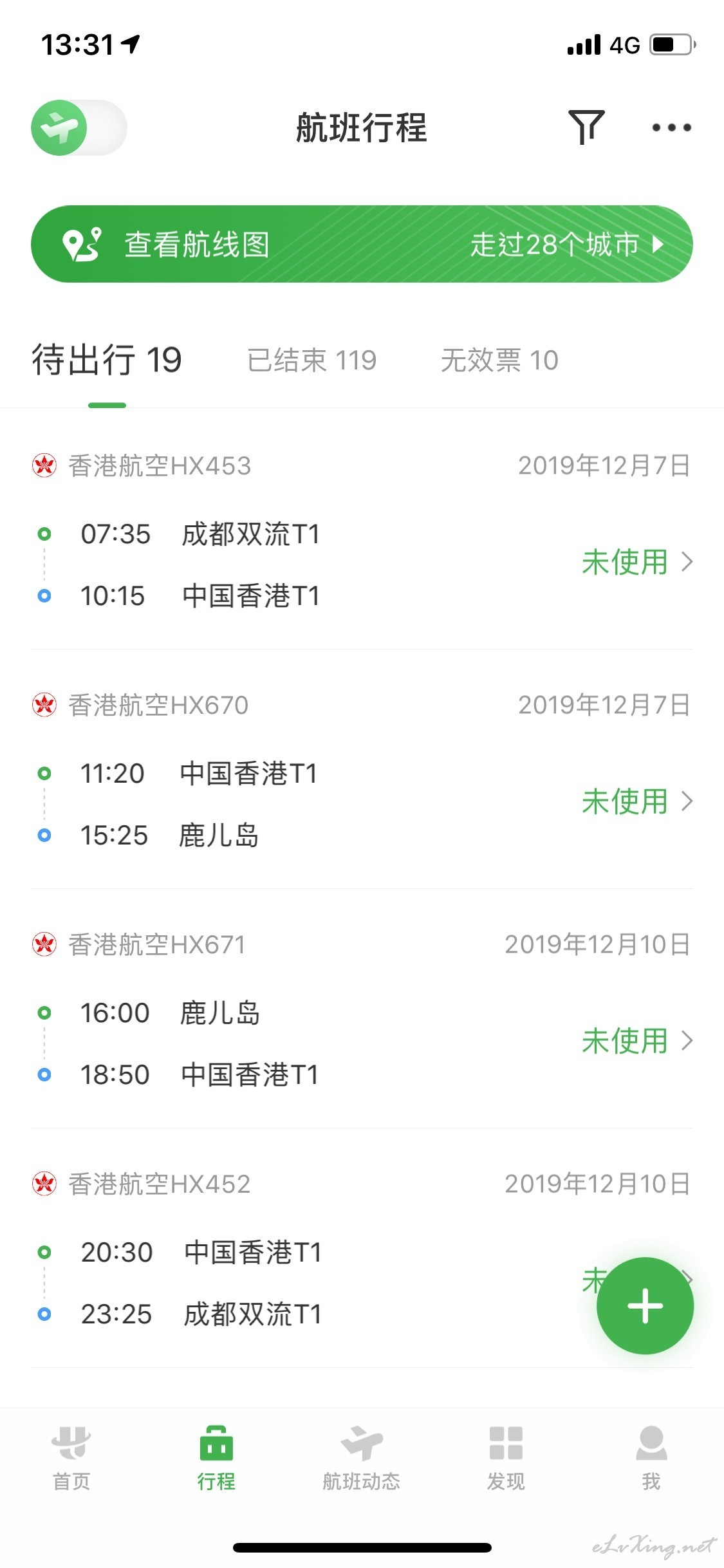Select the 待出行 19 tab
Screen dimensions: 724x1568
point(107,360)
